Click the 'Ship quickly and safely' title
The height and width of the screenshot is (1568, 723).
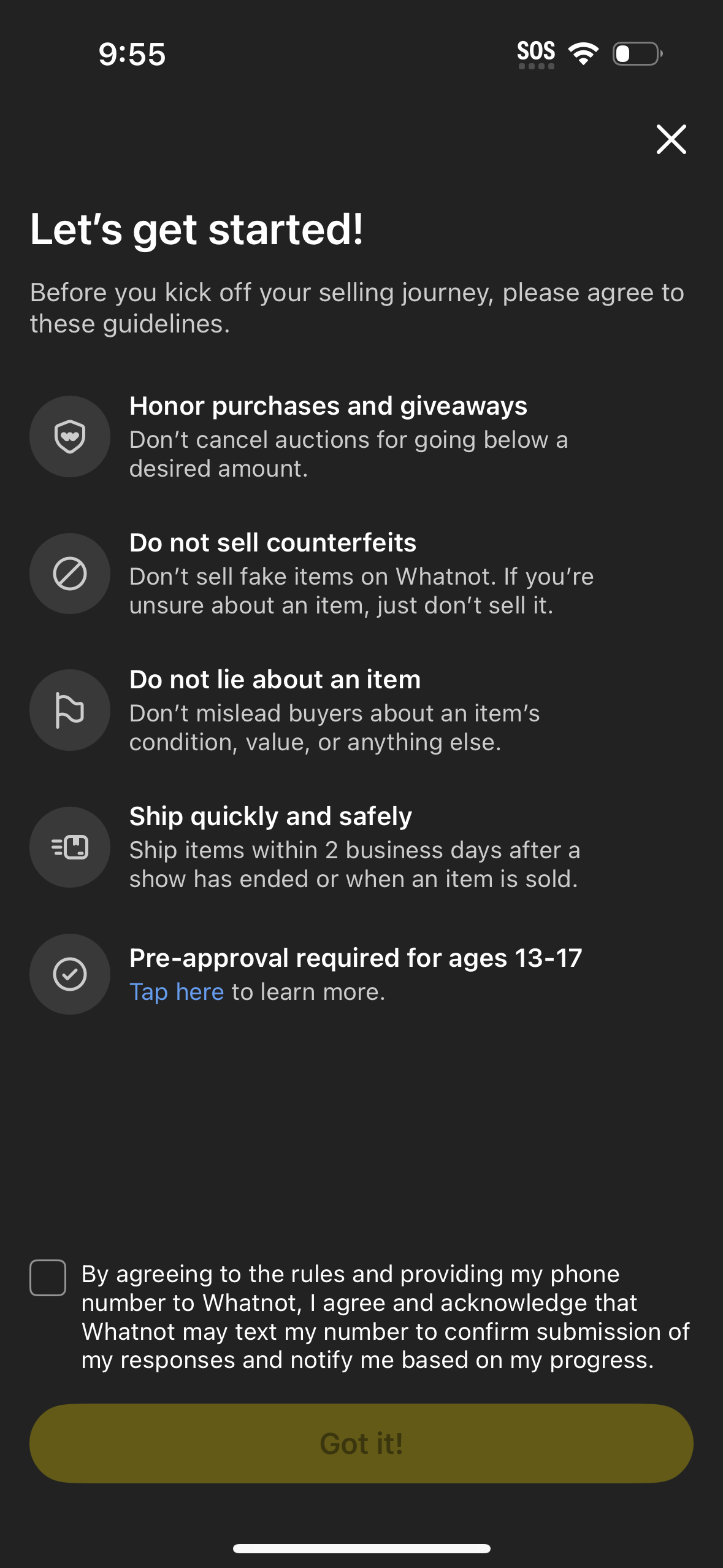click(270, 817)
